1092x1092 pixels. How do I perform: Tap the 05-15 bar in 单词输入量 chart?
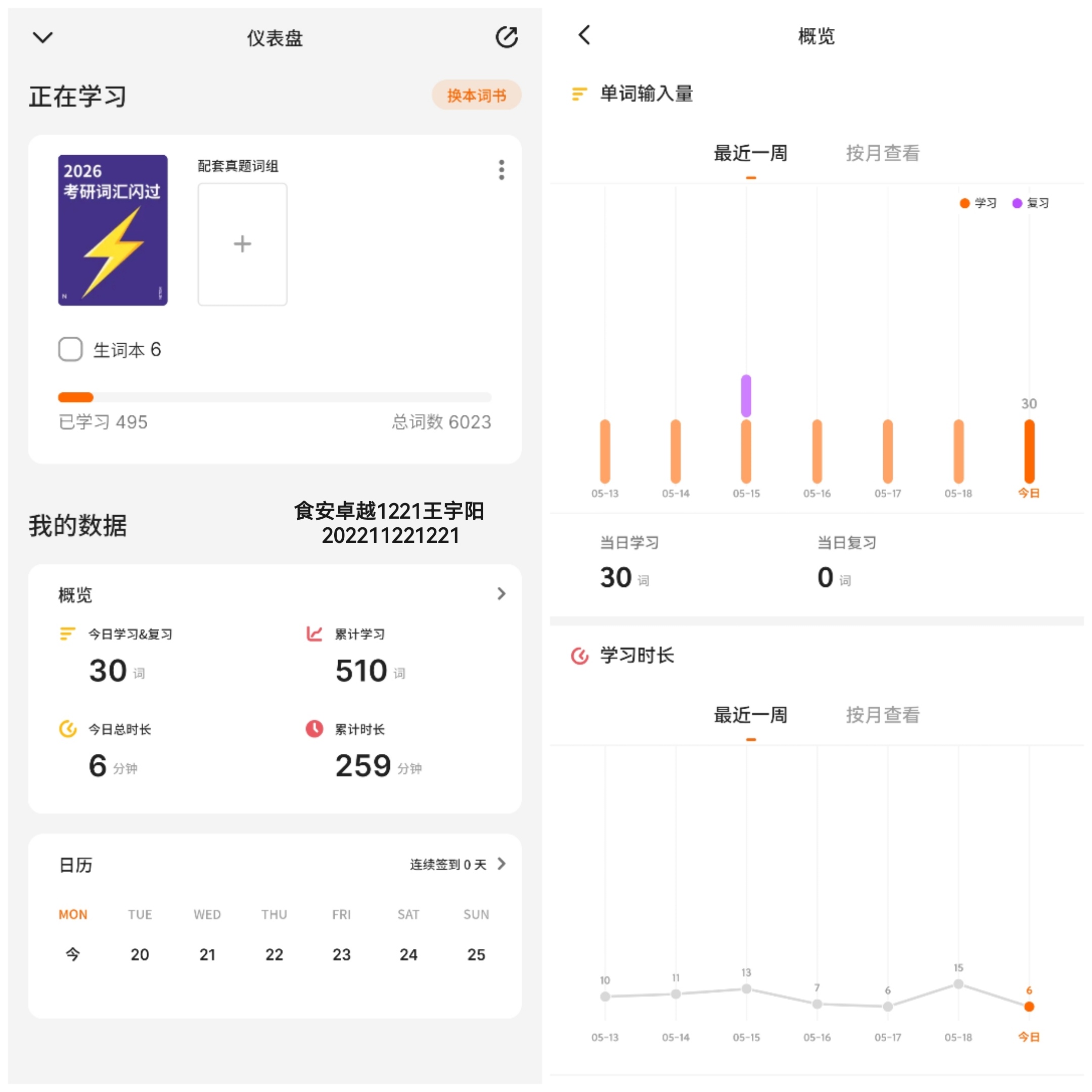(746, 428)
